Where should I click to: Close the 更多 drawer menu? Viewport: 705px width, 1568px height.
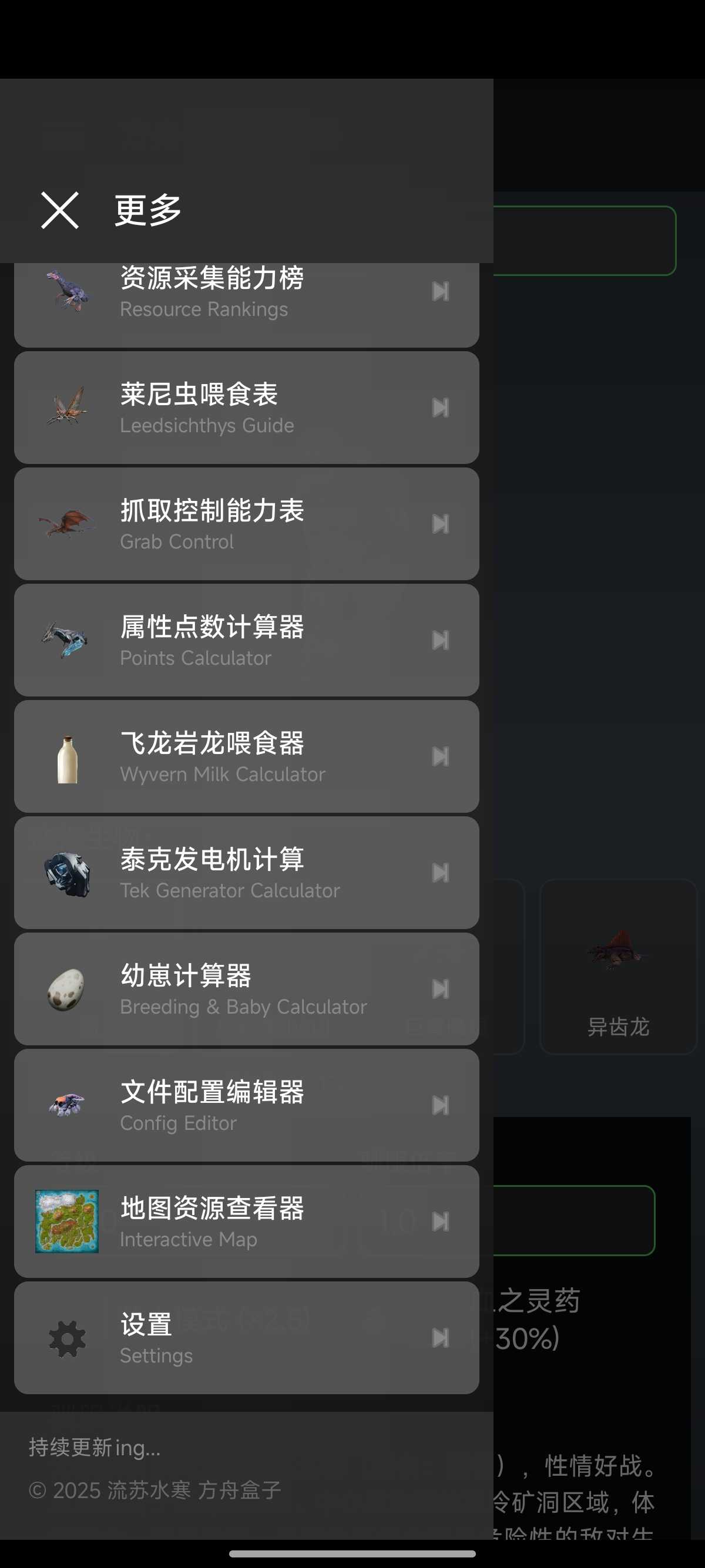[x=60, y=210]
